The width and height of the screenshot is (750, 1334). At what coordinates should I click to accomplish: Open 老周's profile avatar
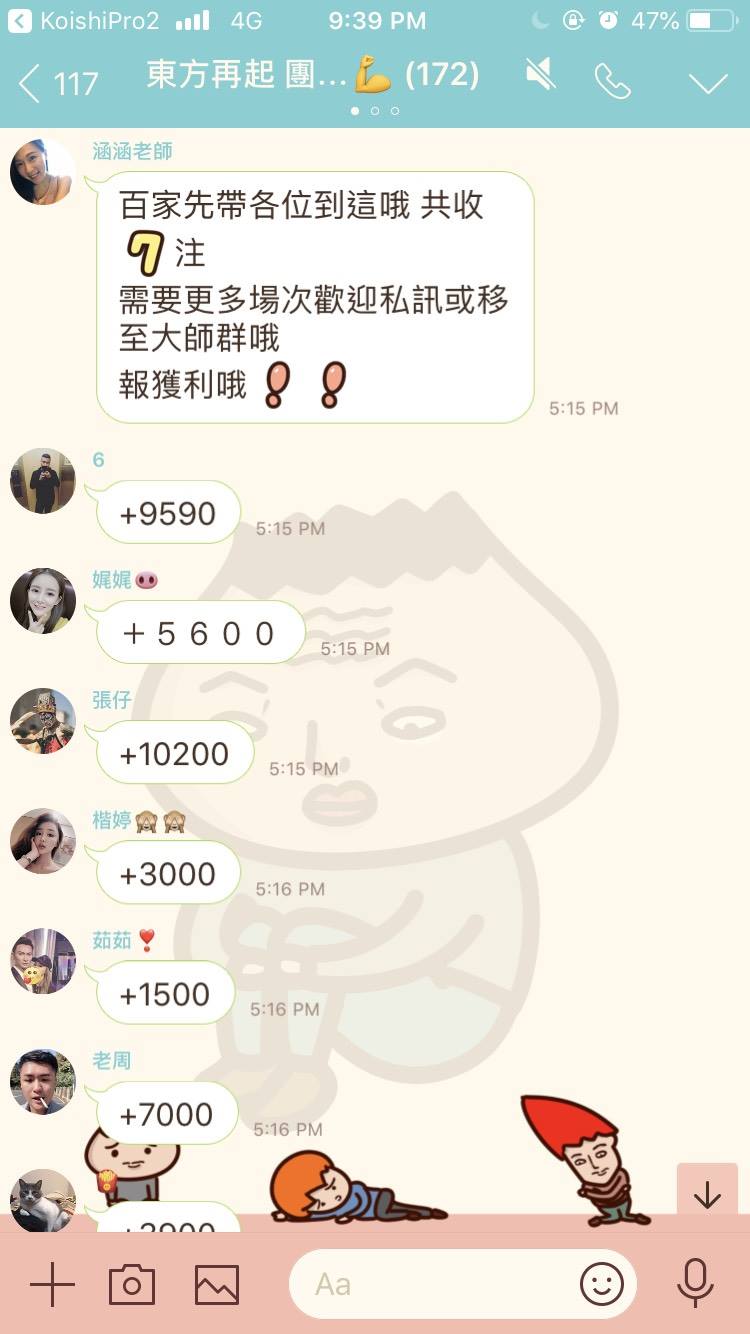[42, 1081]
